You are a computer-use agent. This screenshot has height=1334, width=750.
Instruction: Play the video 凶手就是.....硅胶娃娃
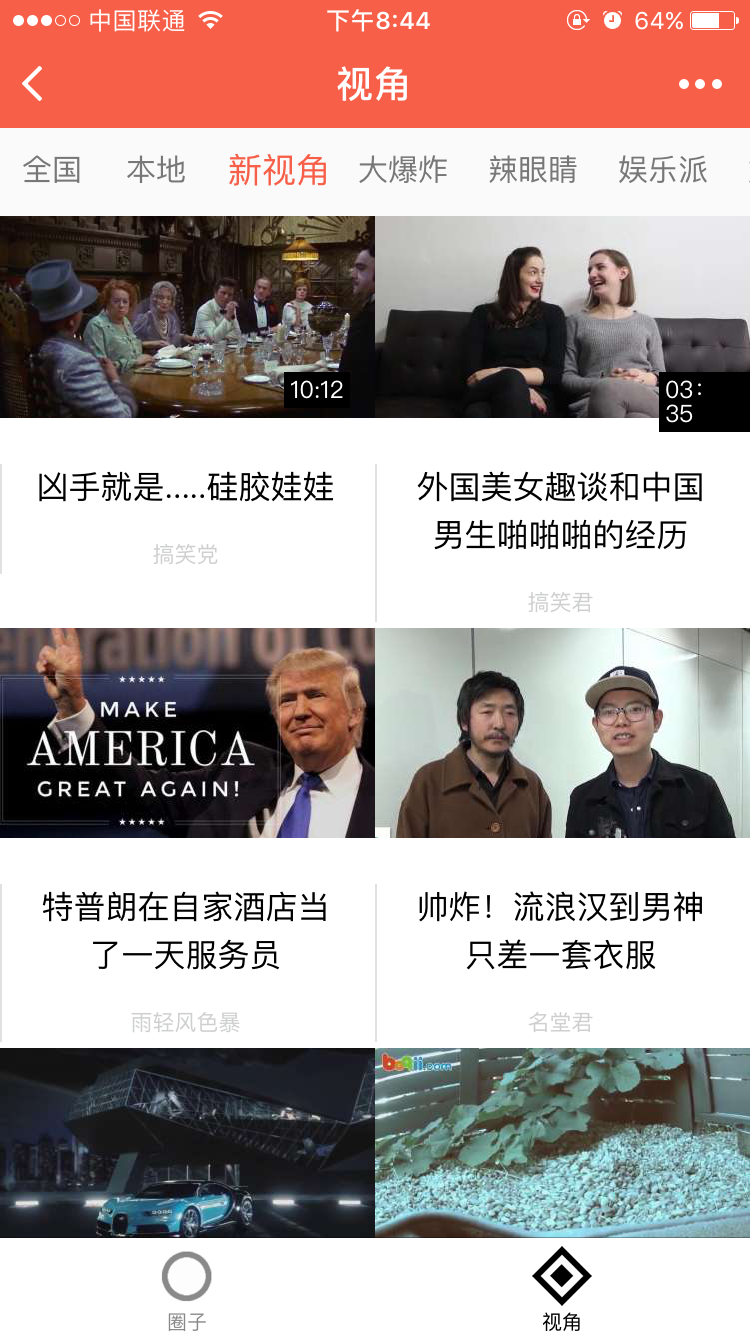[187, 318]
